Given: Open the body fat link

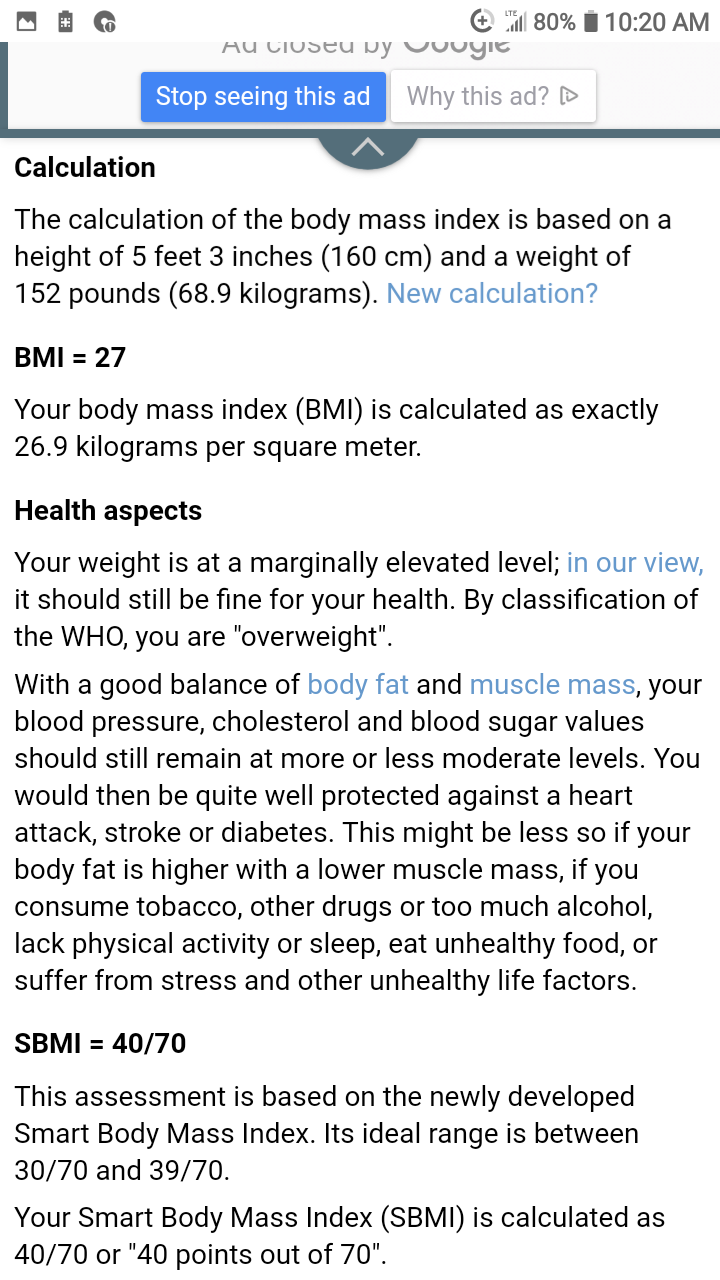Looking at the screenshot, I should point(358,685).
